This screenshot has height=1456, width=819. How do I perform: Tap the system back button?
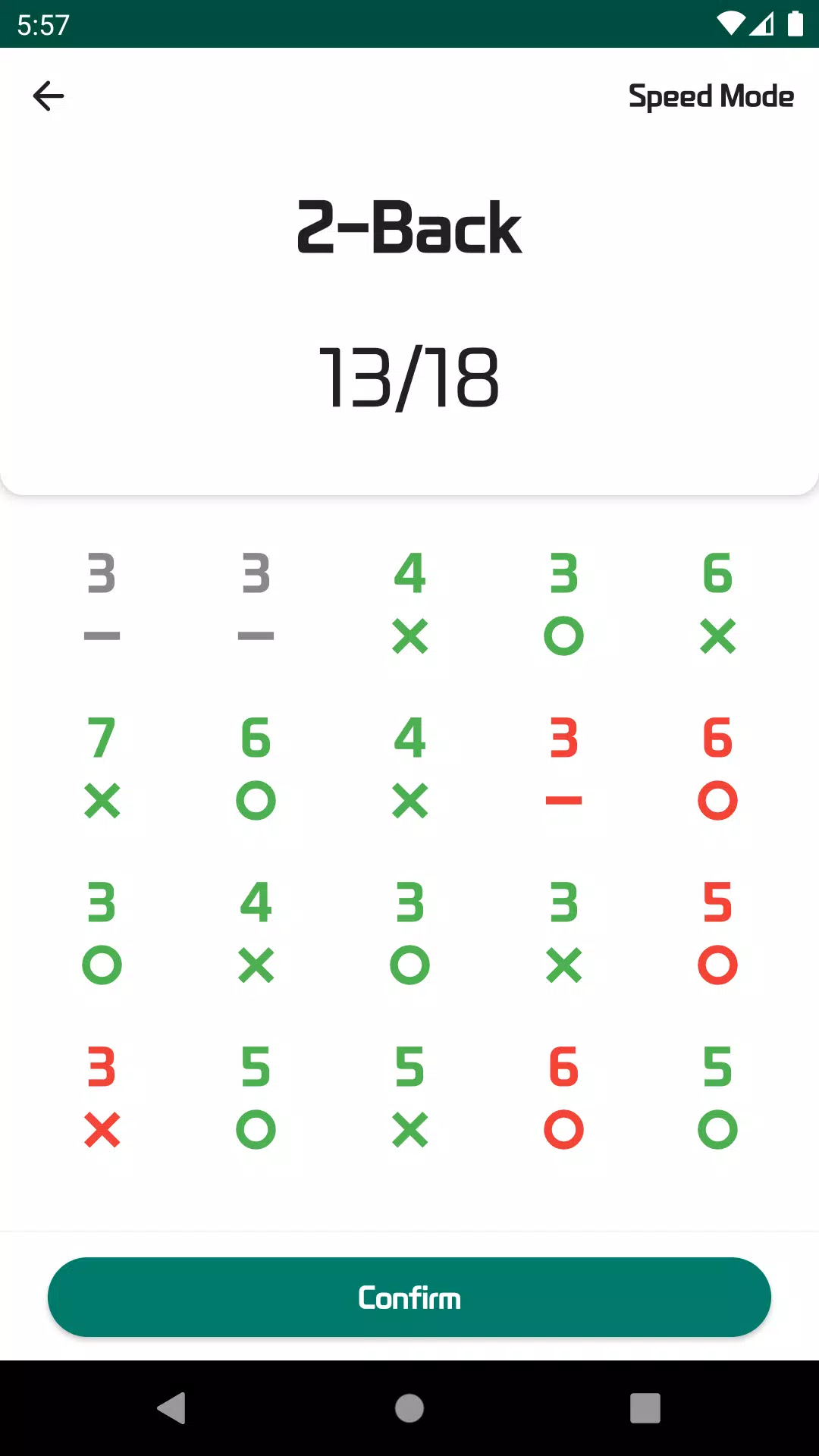172,1408
